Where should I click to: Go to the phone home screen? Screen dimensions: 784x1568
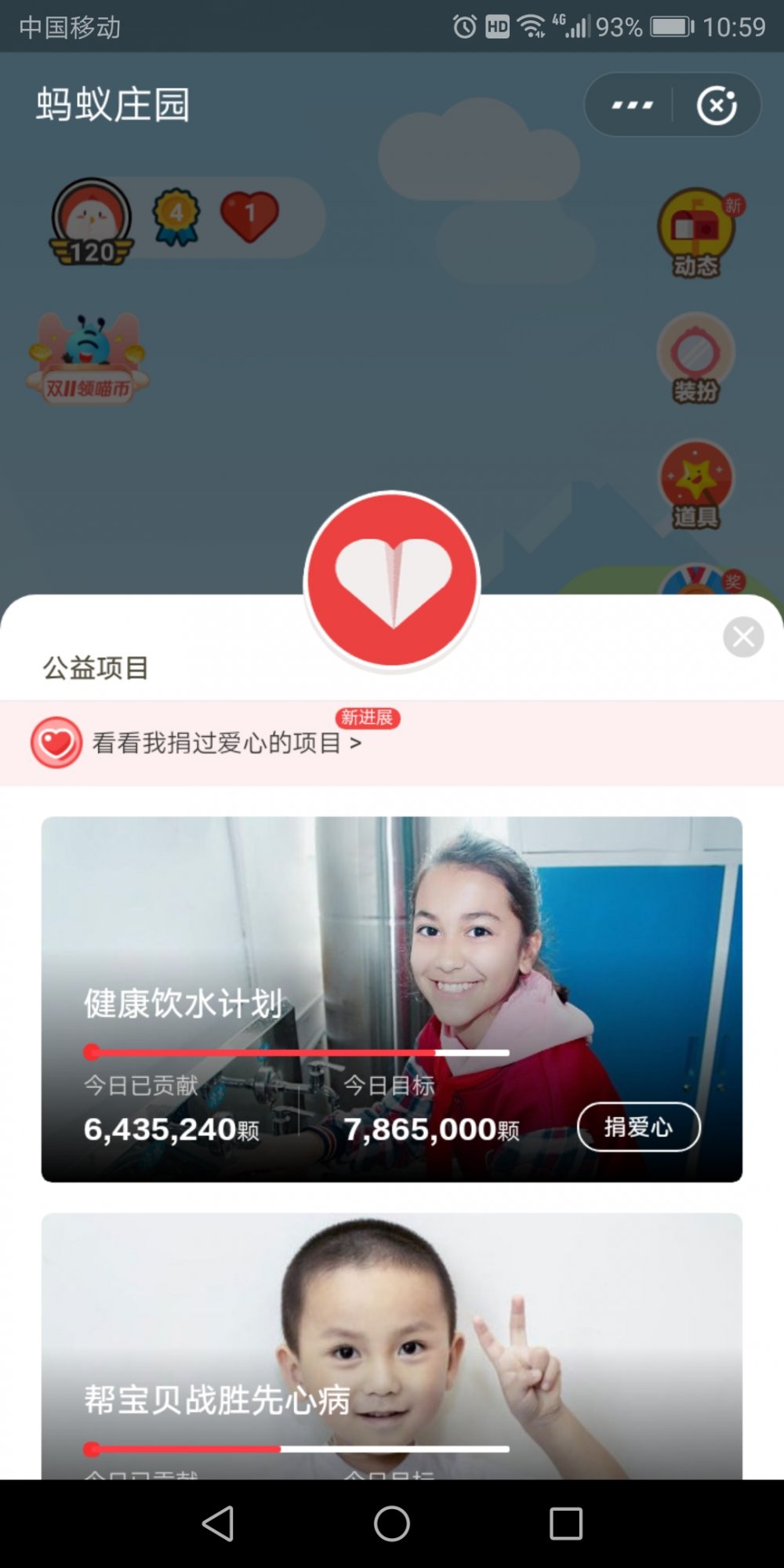[x=392, y=1524]
